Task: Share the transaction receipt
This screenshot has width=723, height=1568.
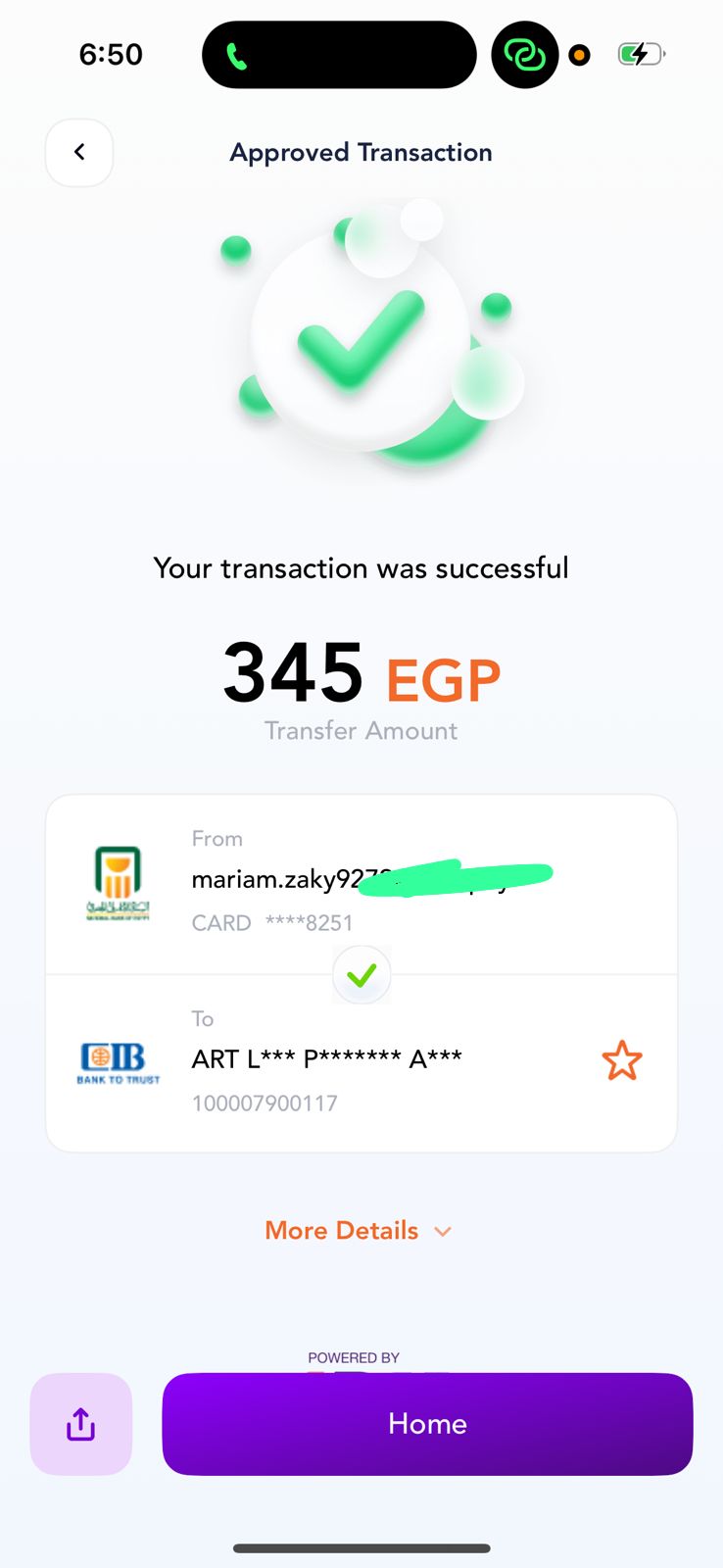Action: coord(81,1424)
